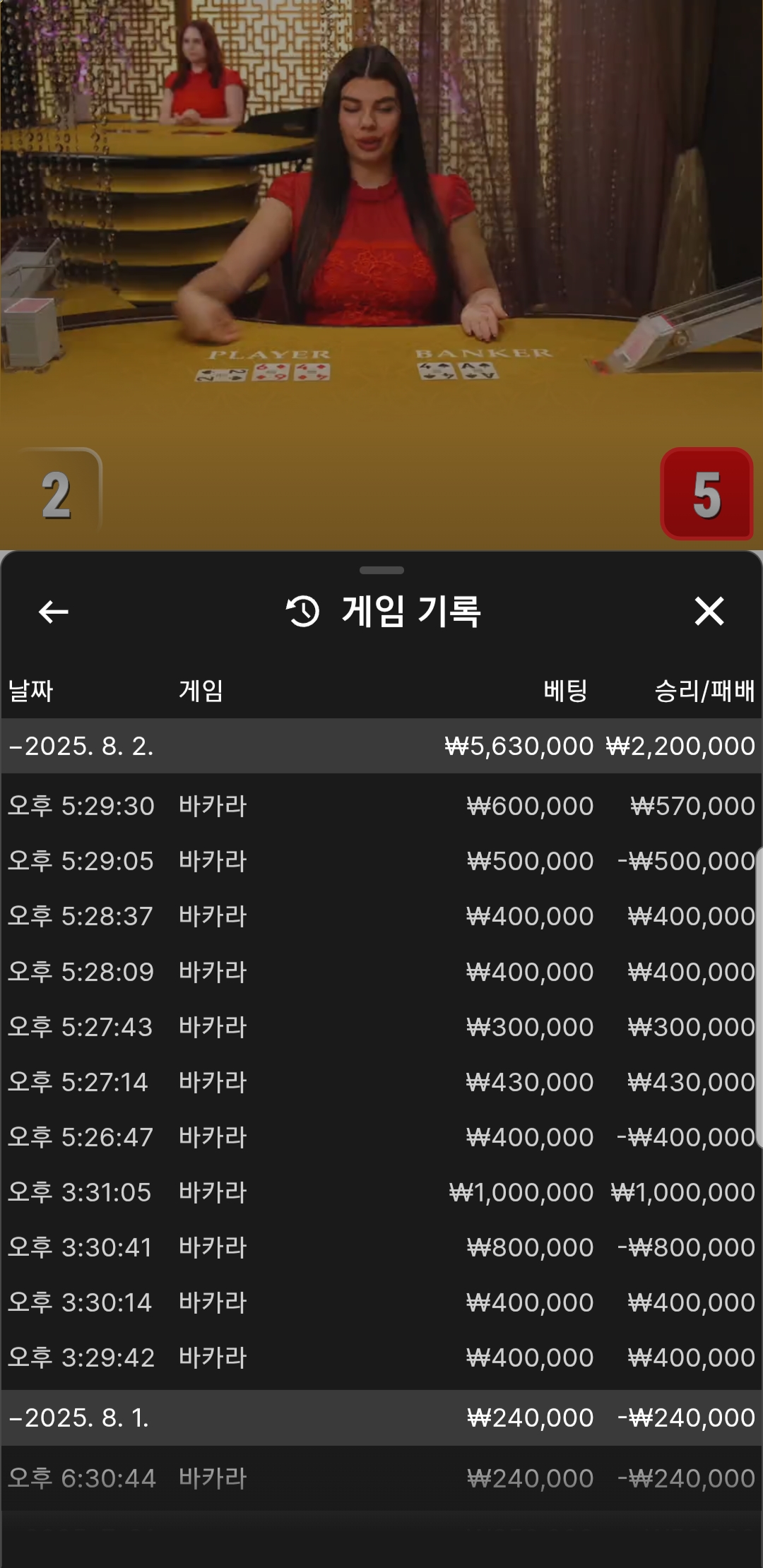Collapse the 2025. 8. 1. date group
This screenshot has width=763, height=1568.
(x=79, y=1418)
